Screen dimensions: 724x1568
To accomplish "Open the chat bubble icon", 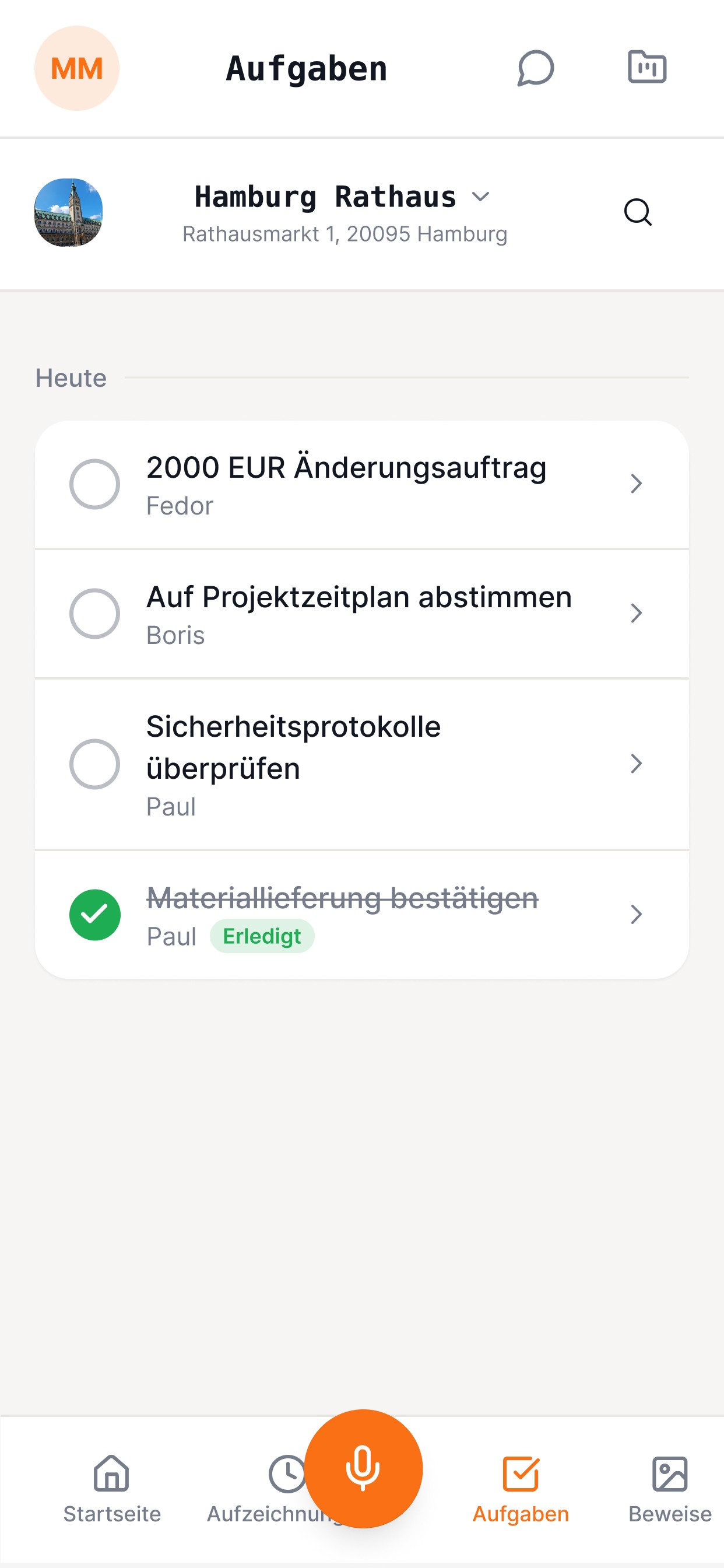I will click(535, 68).
